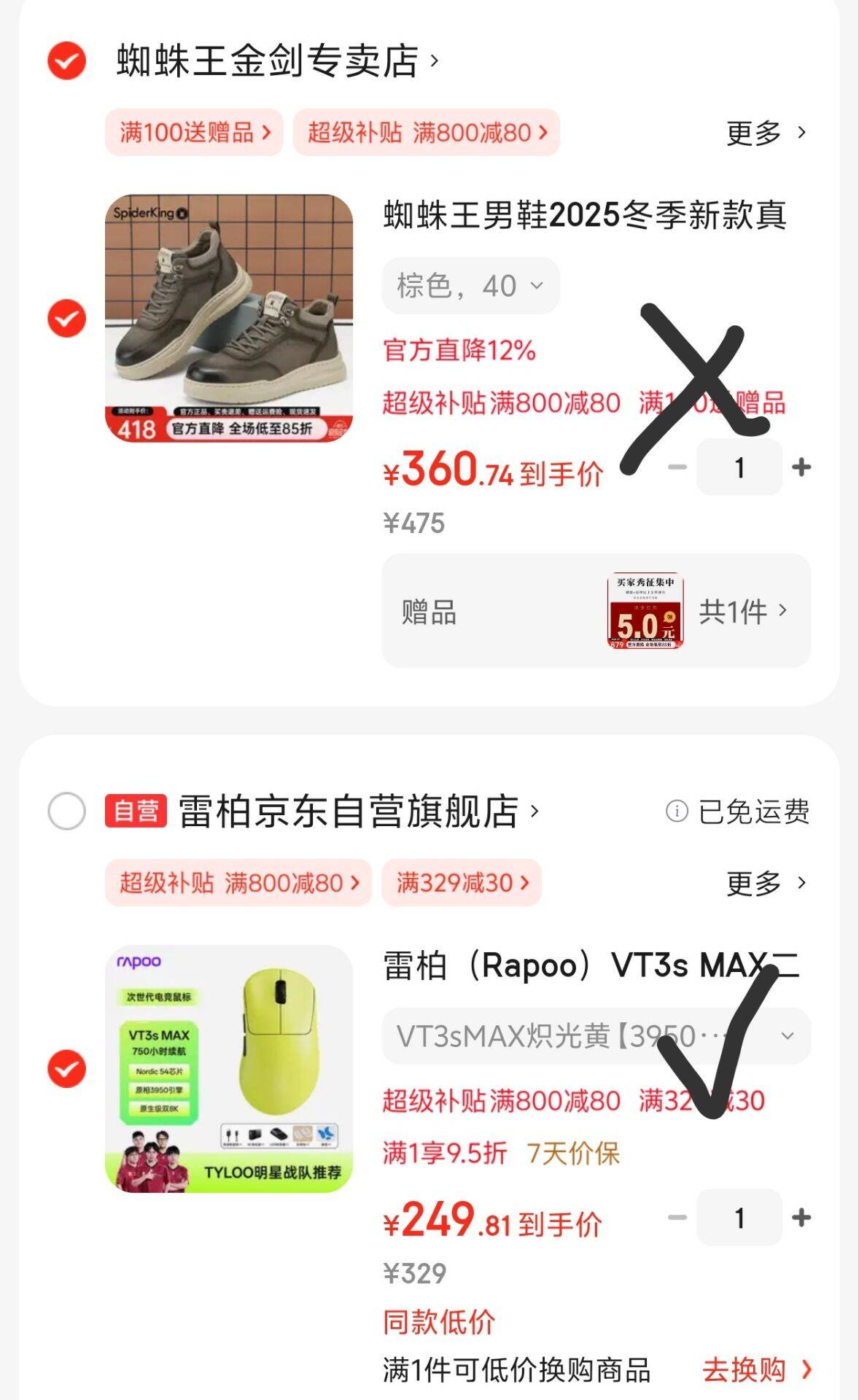
Task: Open the 蜘蛛王金剑专卖店 store page
Action: pos(277,61)
